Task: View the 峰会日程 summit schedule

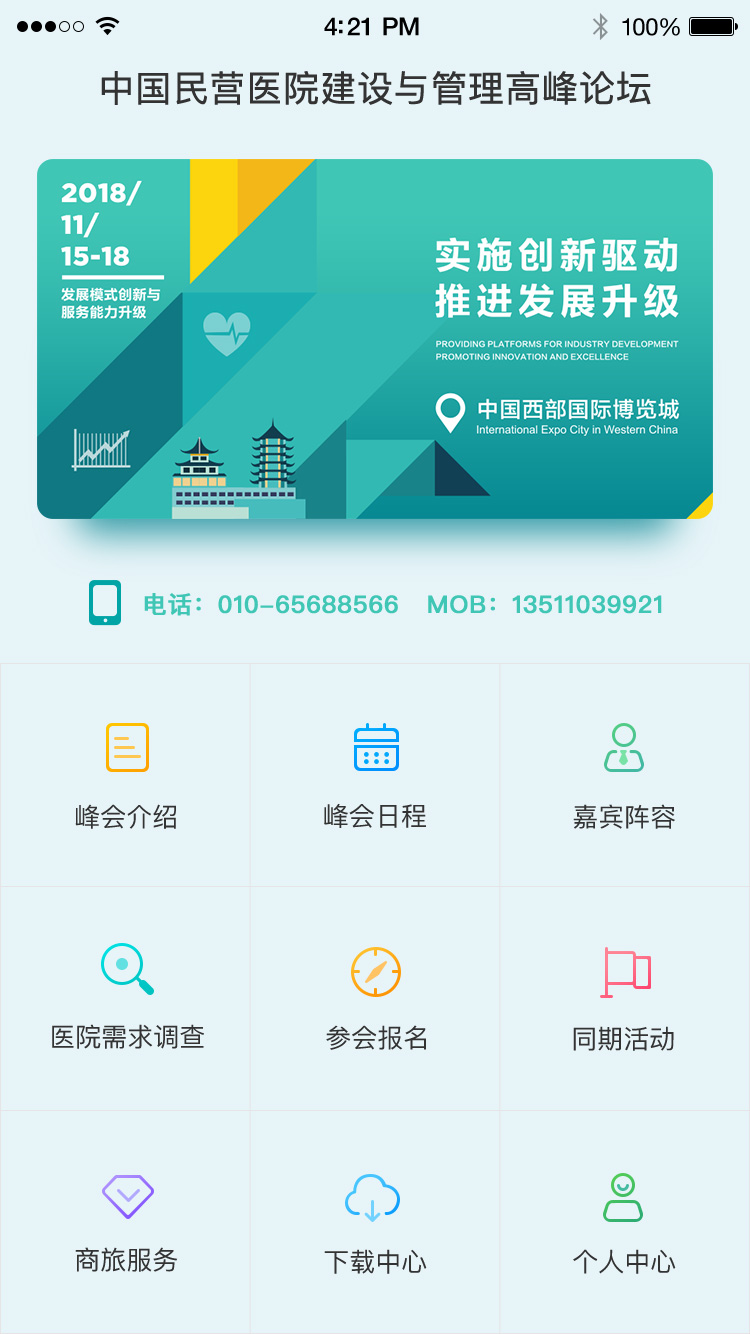Action: [375, 775]
